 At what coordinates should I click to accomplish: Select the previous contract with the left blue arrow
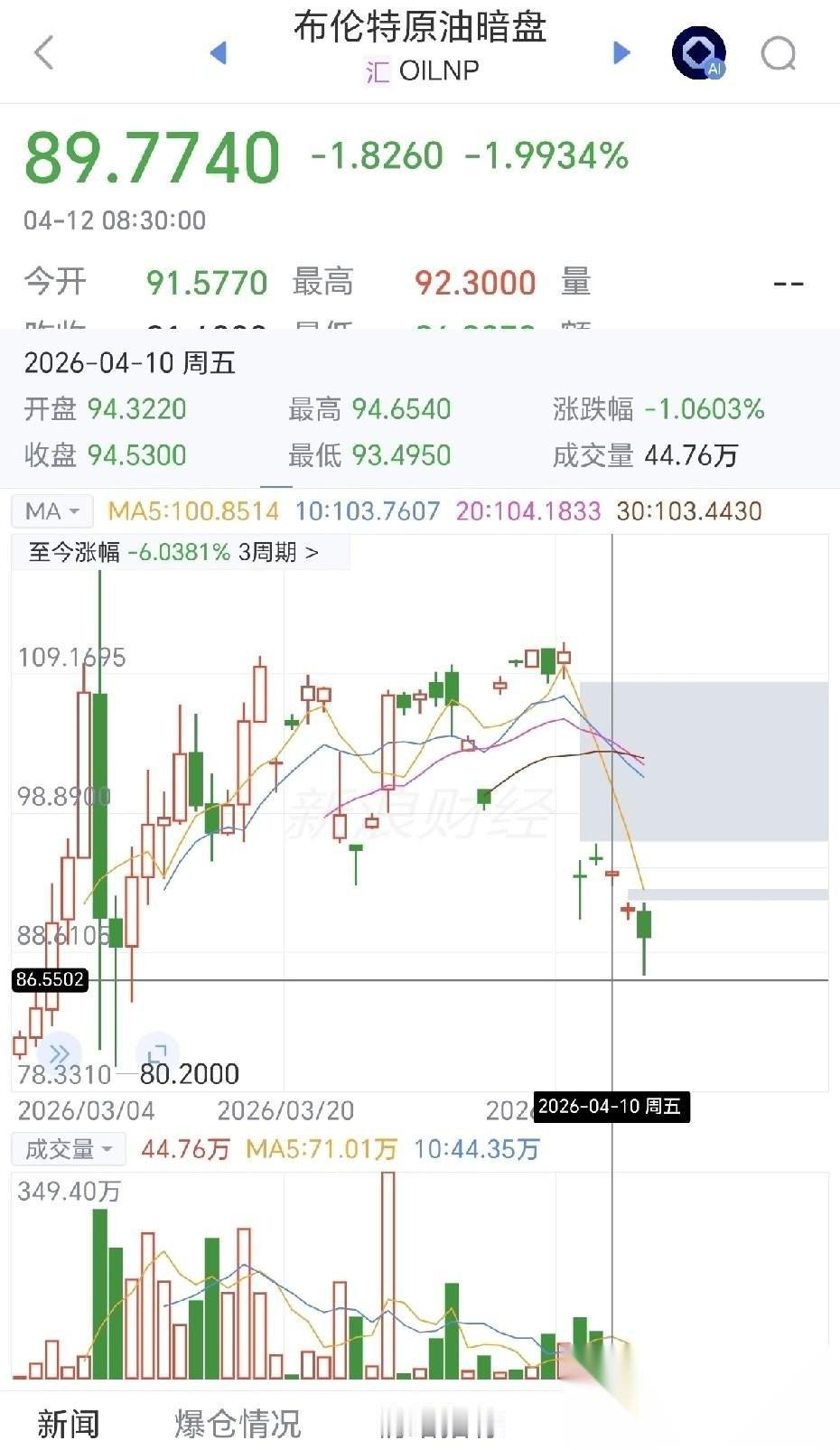click(x=219, y=52)
